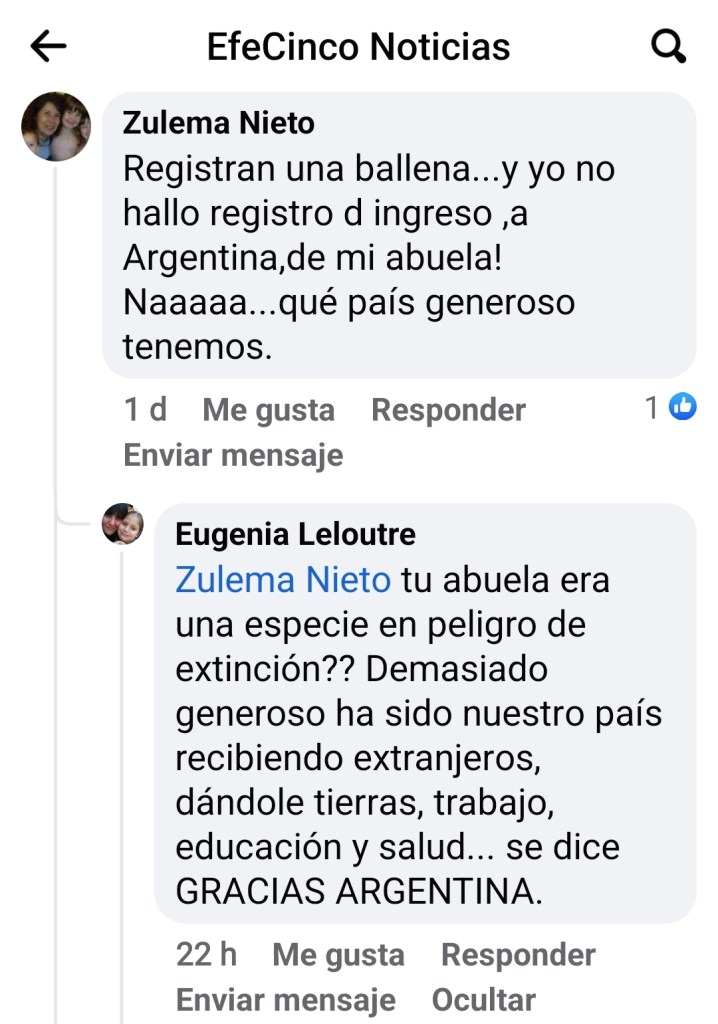Open Zulema Nieto's profile picture
This screenshot has height=1024, width=718.
pos(56,127)
